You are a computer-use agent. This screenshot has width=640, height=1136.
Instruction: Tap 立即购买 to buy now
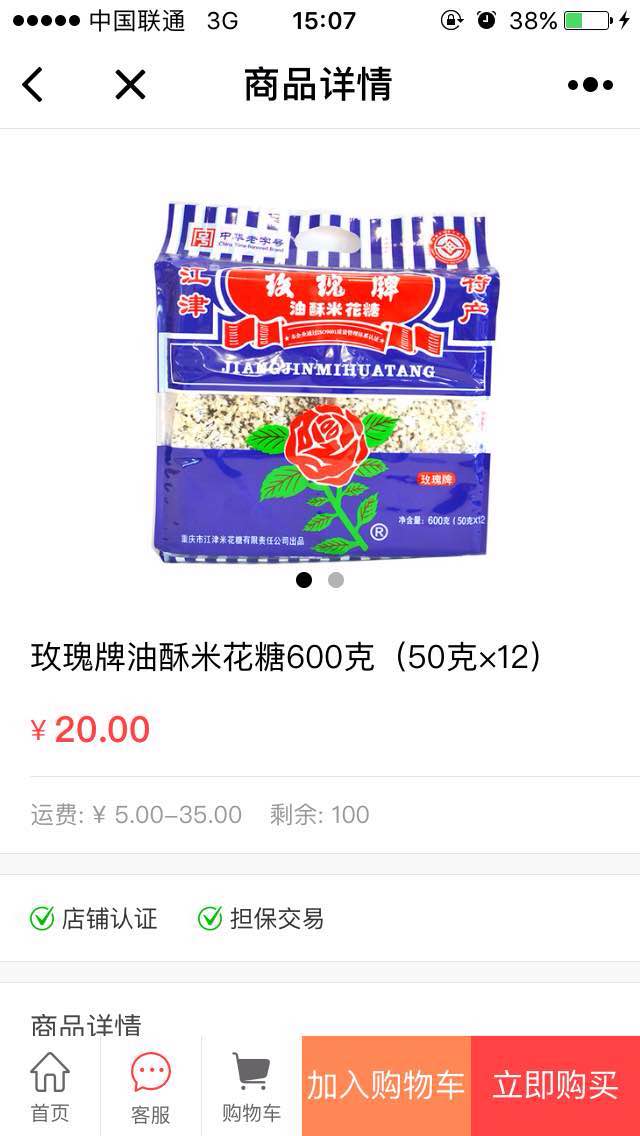pyautogui.click(x=555, y=1086)
